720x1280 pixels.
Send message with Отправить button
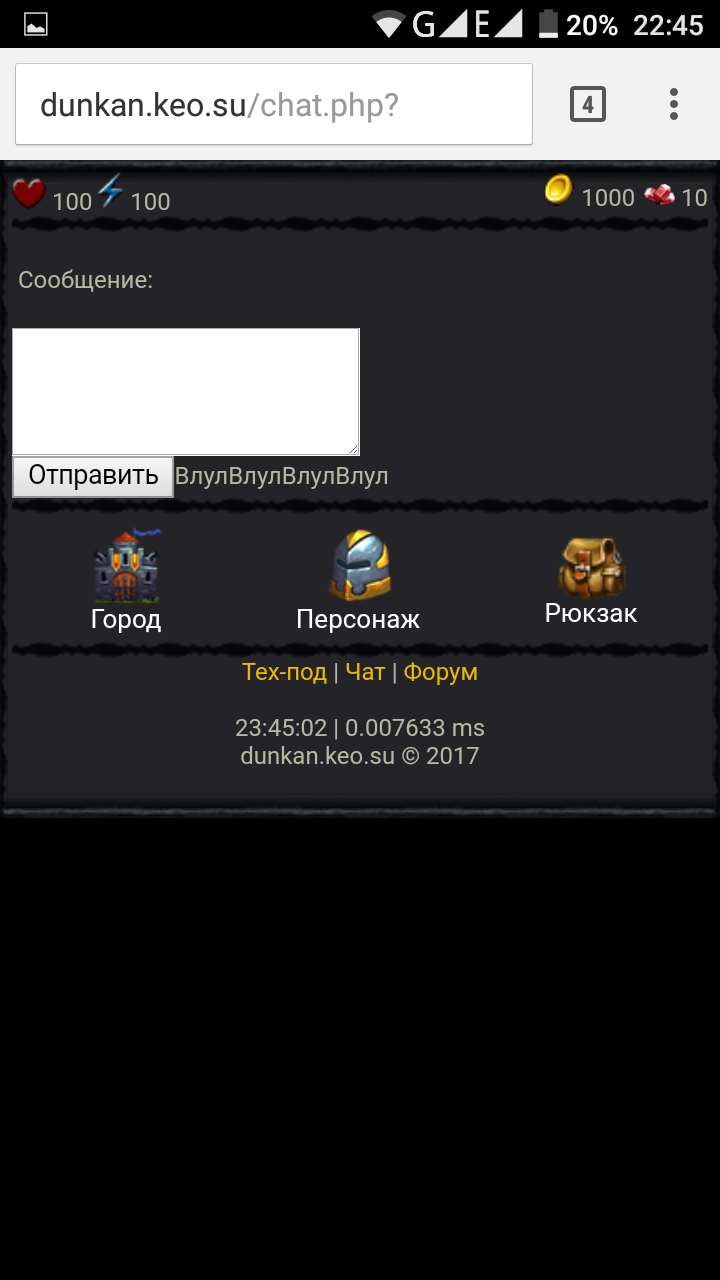click(x=92, y=476)
